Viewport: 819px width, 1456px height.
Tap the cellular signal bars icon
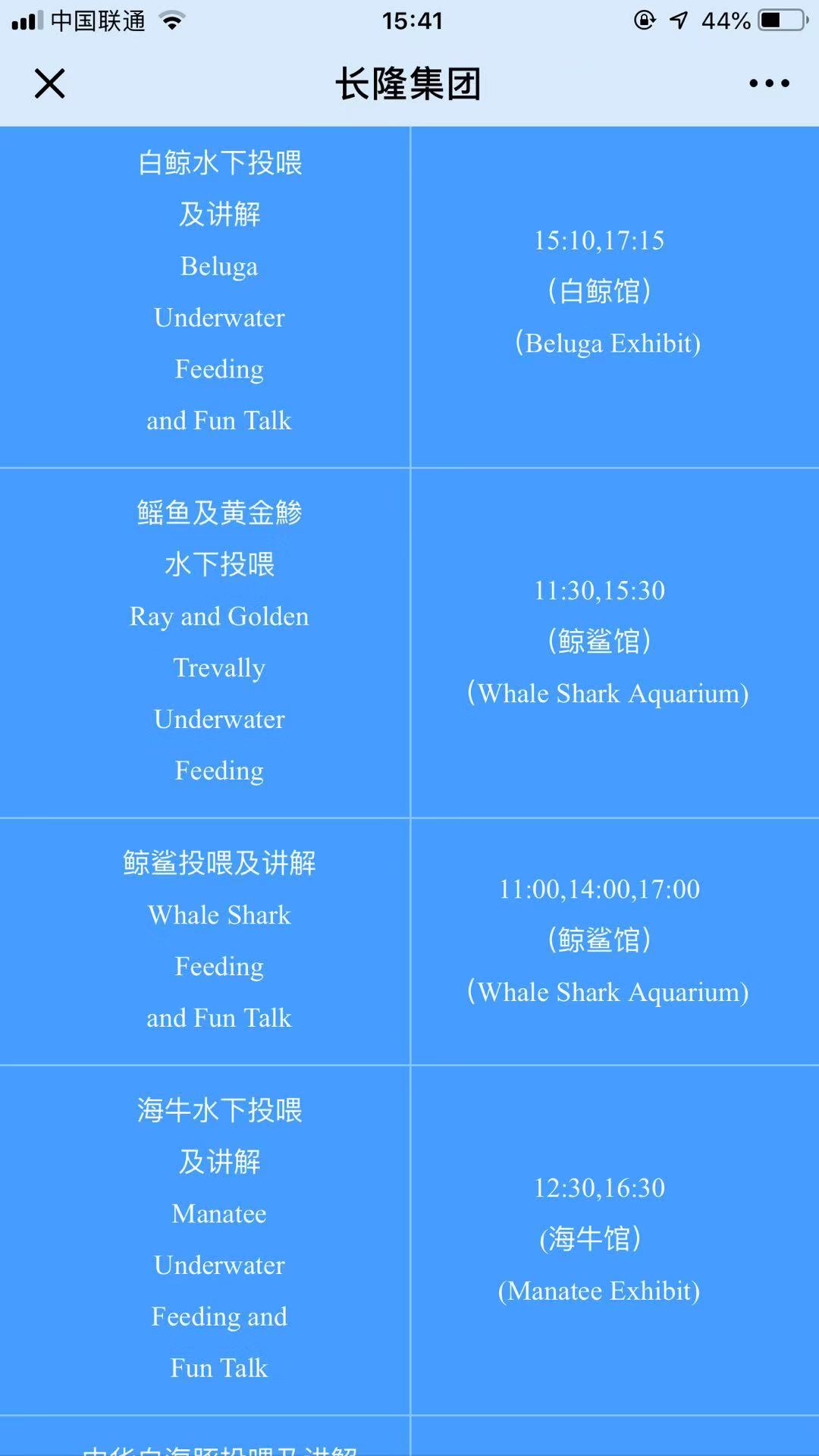point(25,20)
